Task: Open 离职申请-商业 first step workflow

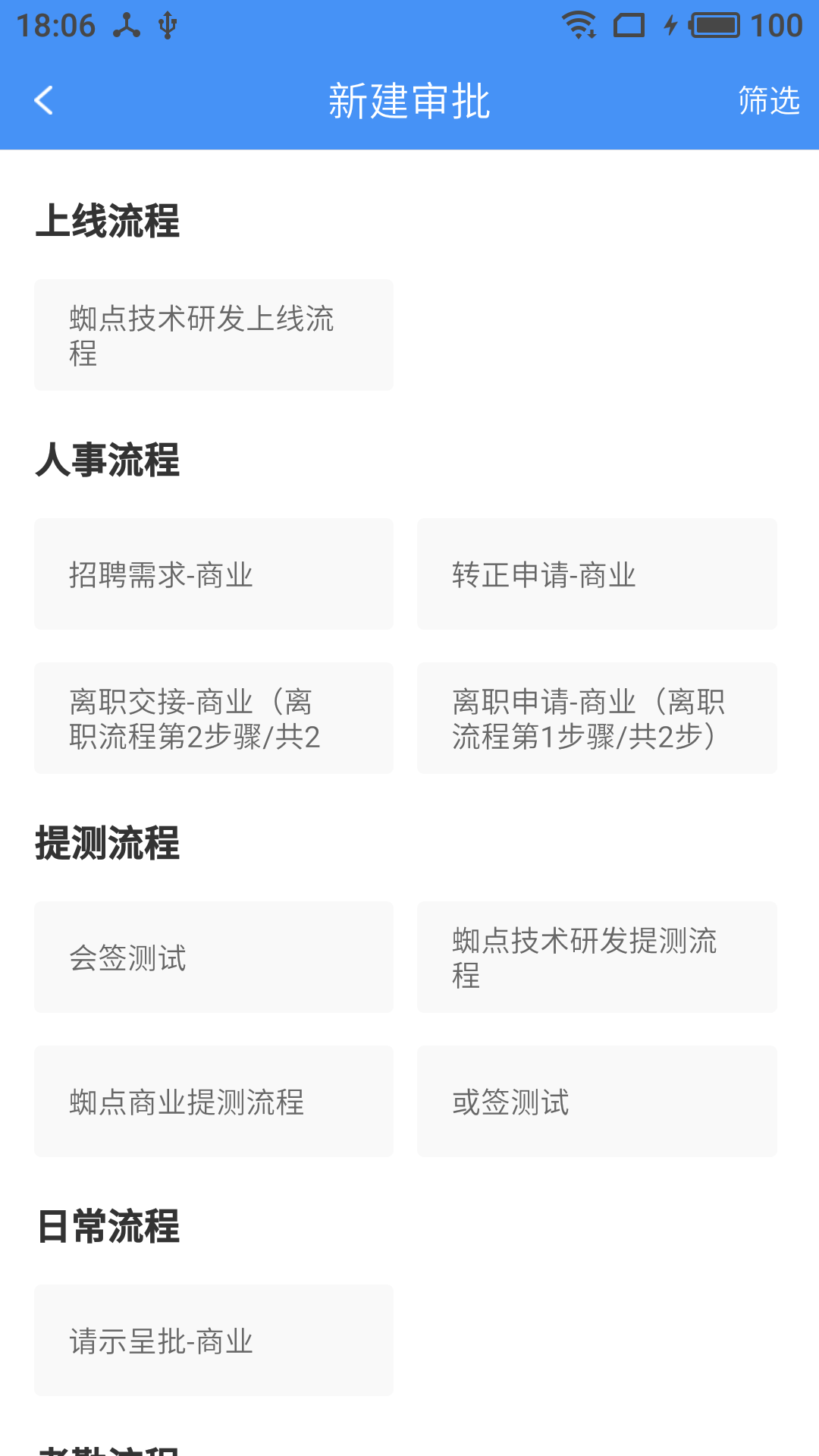Action: [x=597, y=717]
